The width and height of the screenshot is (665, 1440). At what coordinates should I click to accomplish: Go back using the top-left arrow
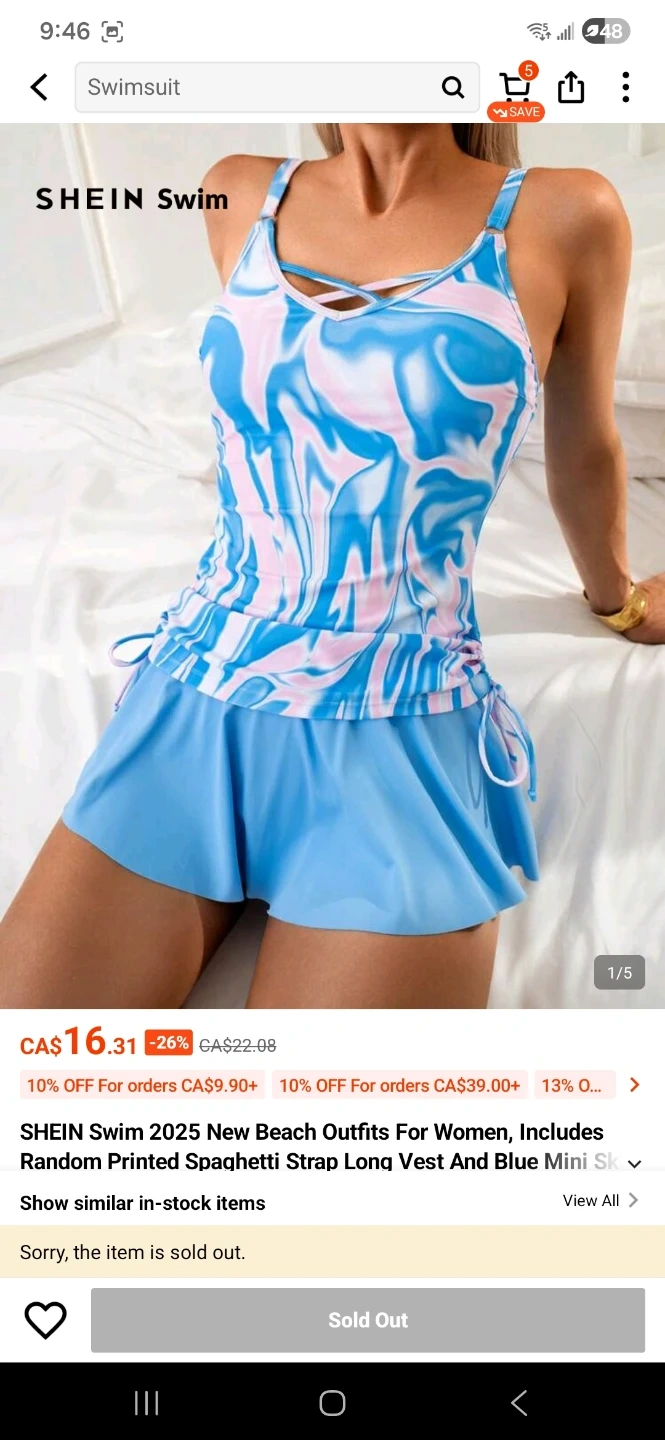point(39,87)
